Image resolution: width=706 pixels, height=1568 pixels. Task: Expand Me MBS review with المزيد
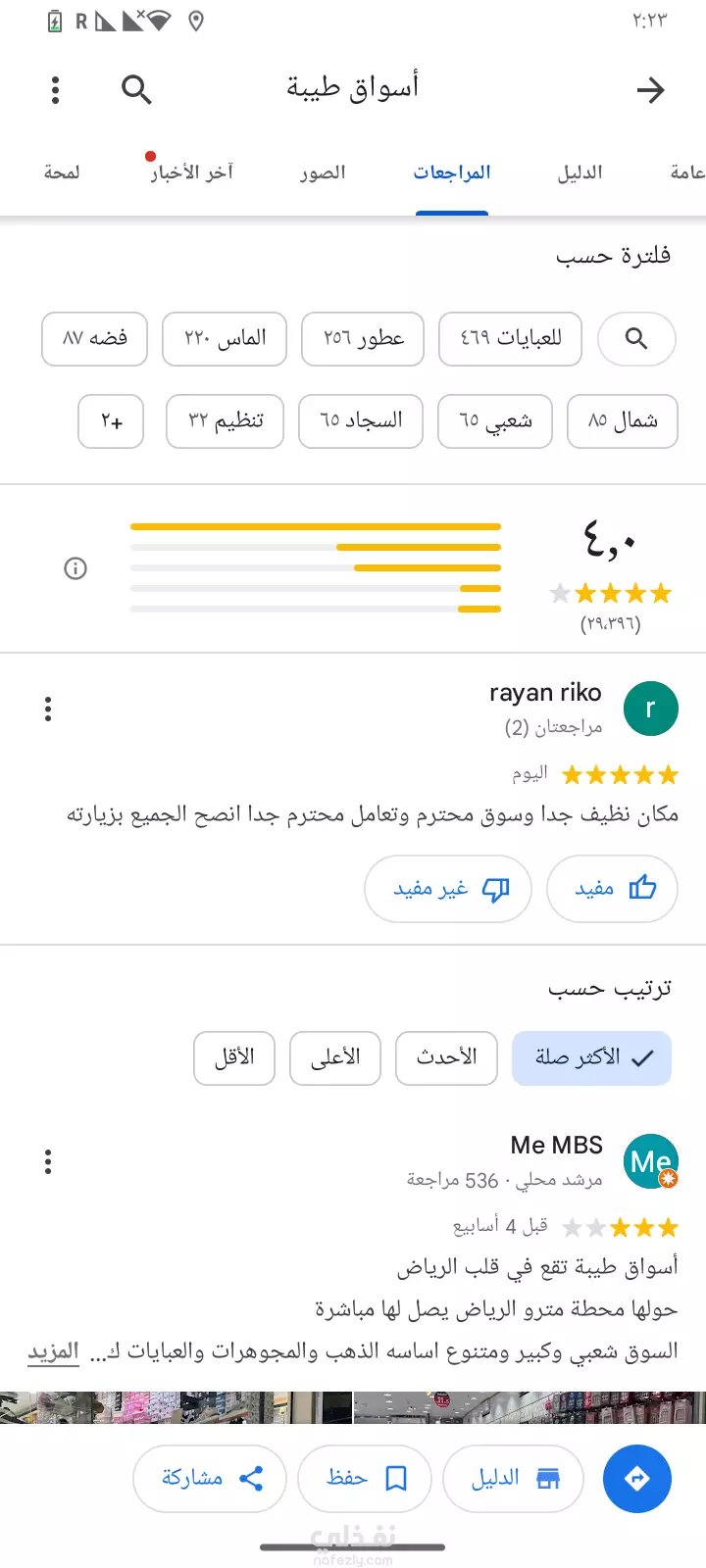click(x=53, y=1351)
